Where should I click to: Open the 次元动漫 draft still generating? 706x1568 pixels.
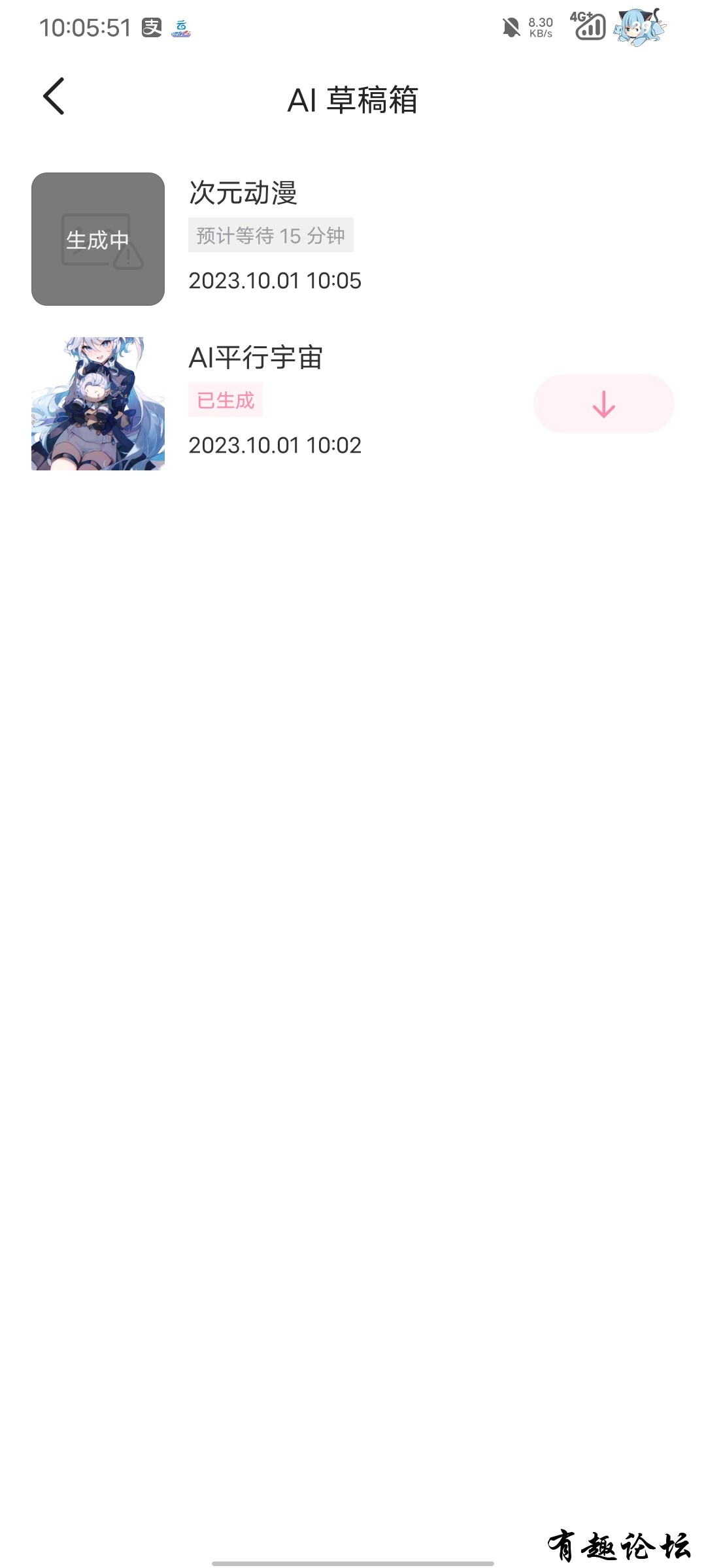[x=98, y=239]
